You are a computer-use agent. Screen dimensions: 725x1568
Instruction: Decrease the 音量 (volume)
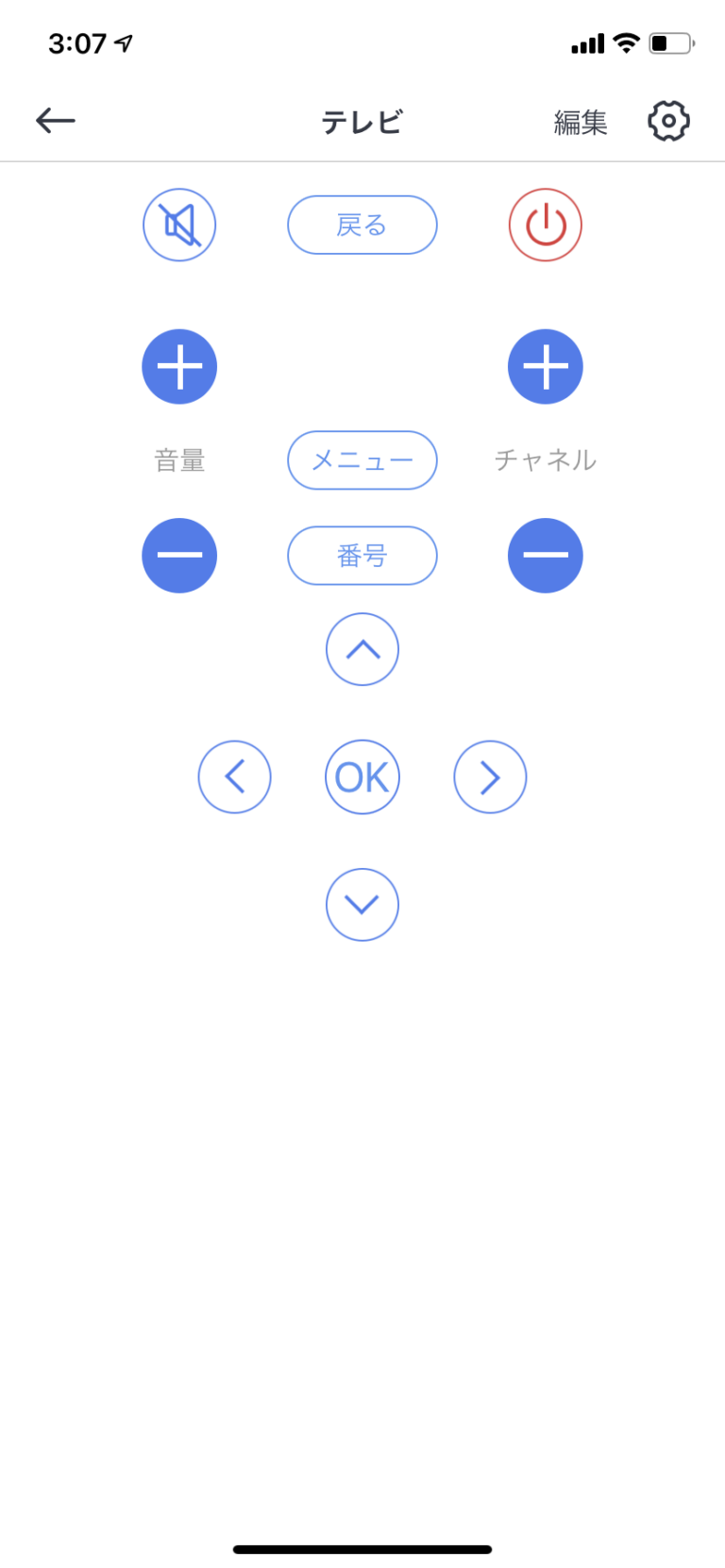[179, 555]
